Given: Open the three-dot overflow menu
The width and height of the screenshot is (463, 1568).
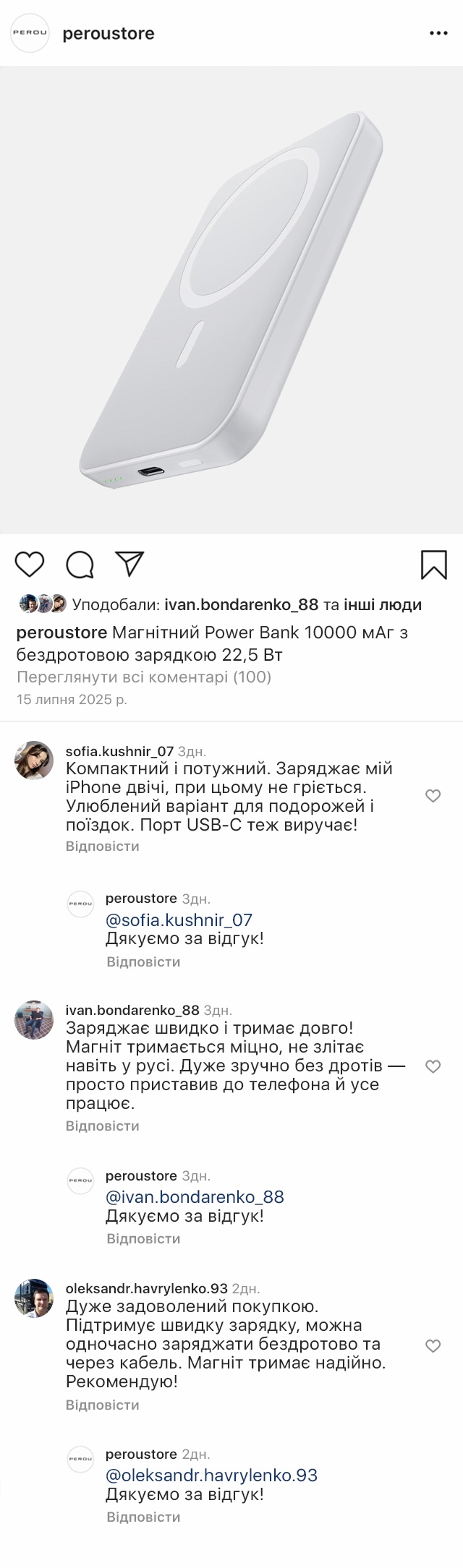Looking at the screenshot, I should 438,33.
